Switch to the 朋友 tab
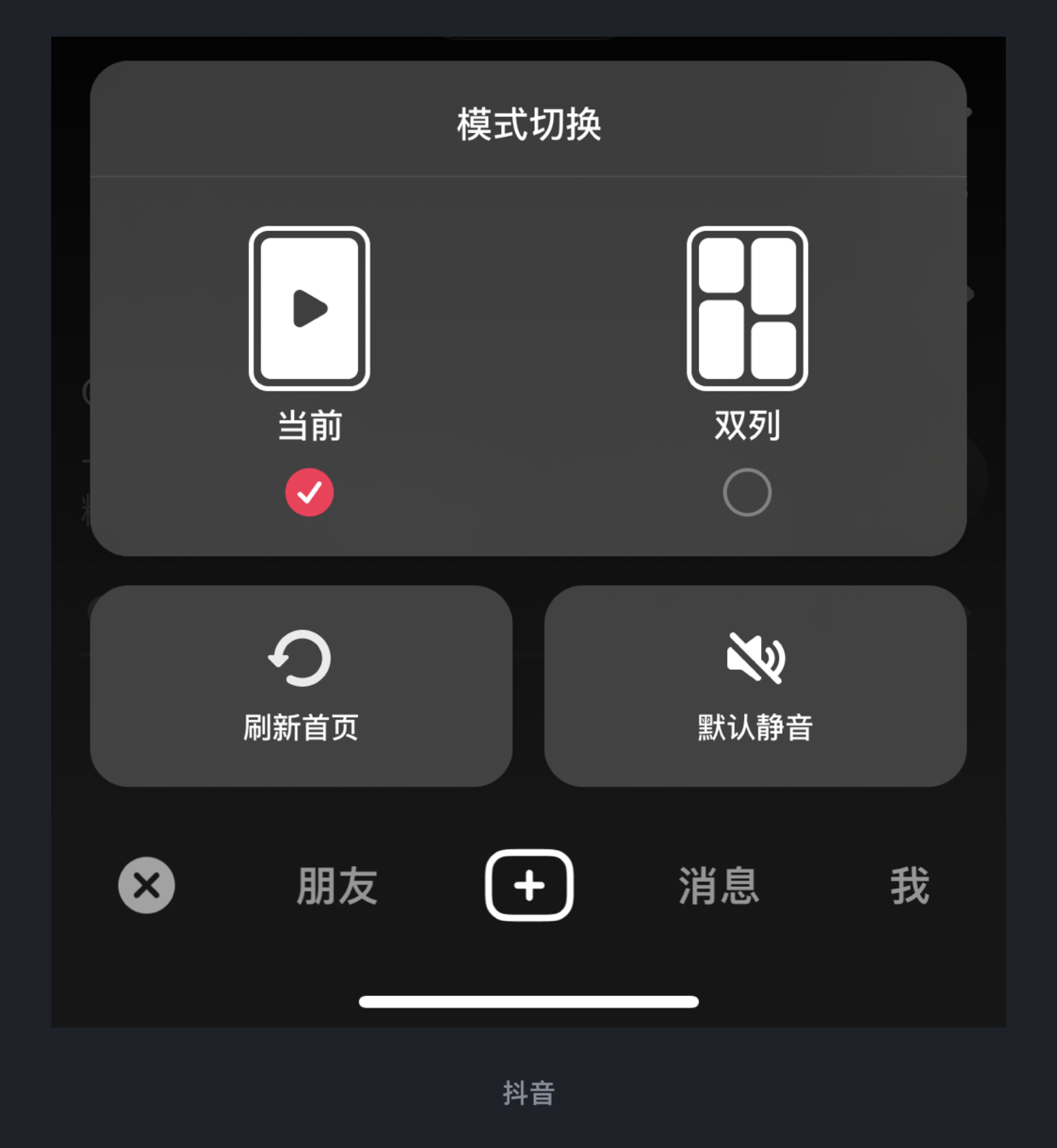Viewport: 1057px width, 1148px height. 337,886
